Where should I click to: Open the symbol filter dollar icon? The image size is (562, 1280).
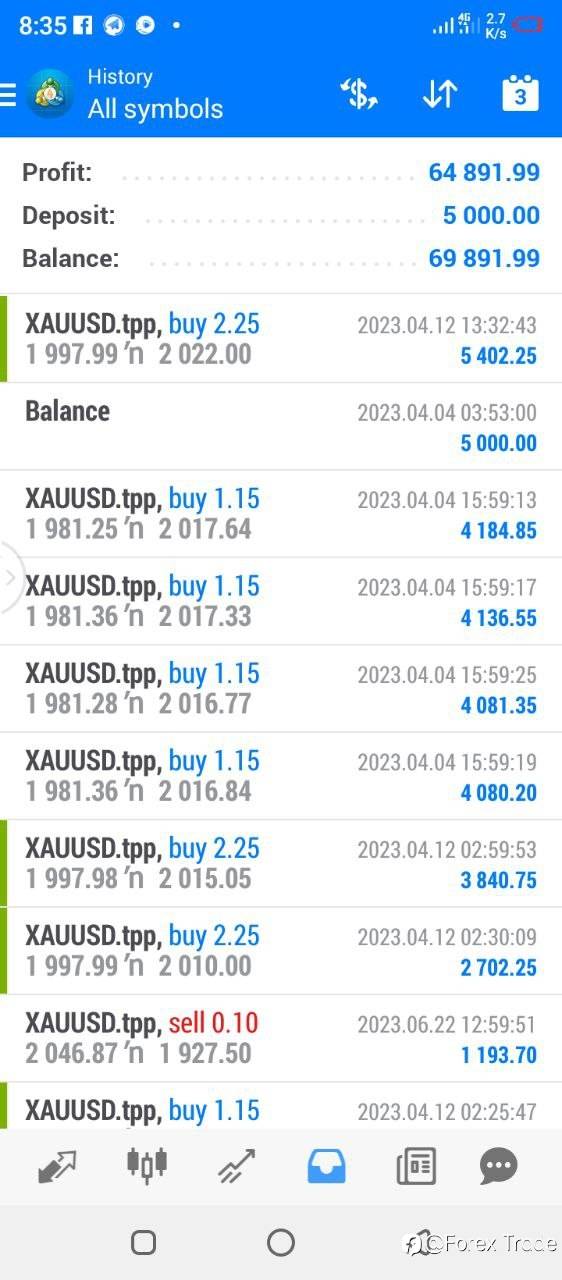[358, 94]
